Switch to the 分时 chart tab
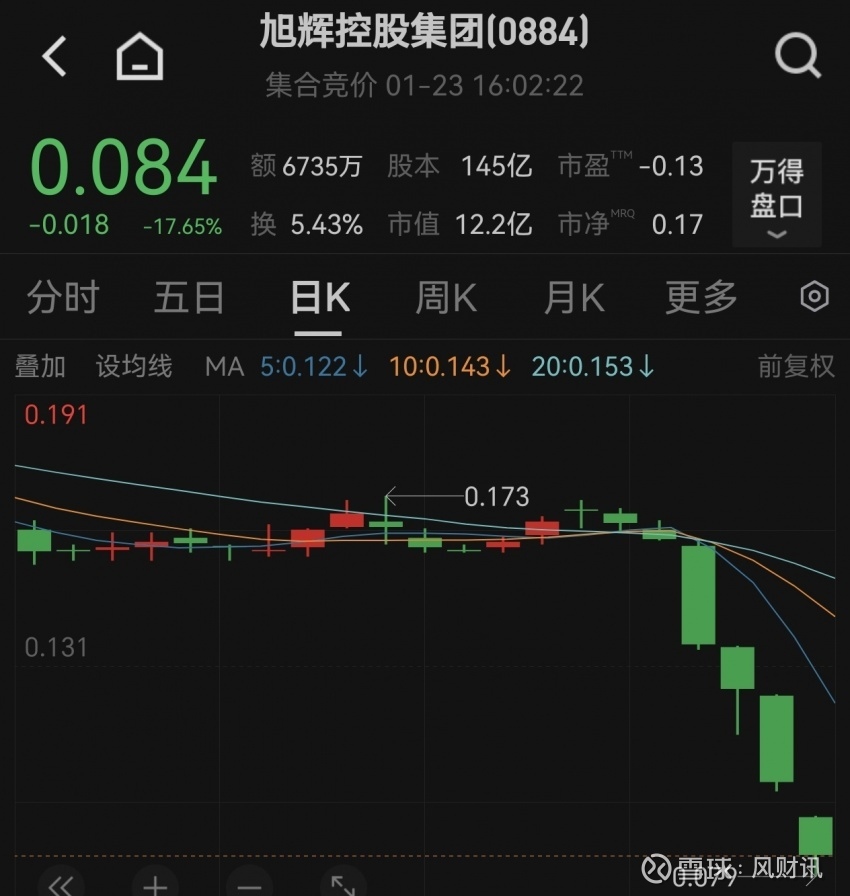The height and width of the screenshot is (896, 850). (x=63, y=297)
